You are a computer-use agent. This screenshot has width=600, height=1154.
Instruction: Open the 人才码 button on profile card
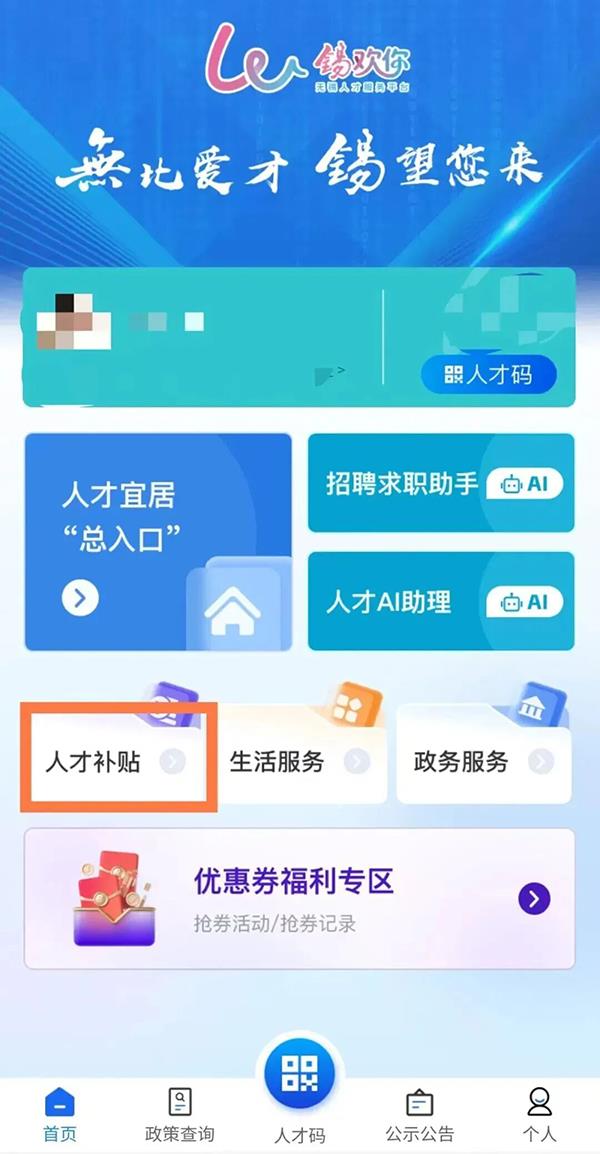(x=488, y=375)
